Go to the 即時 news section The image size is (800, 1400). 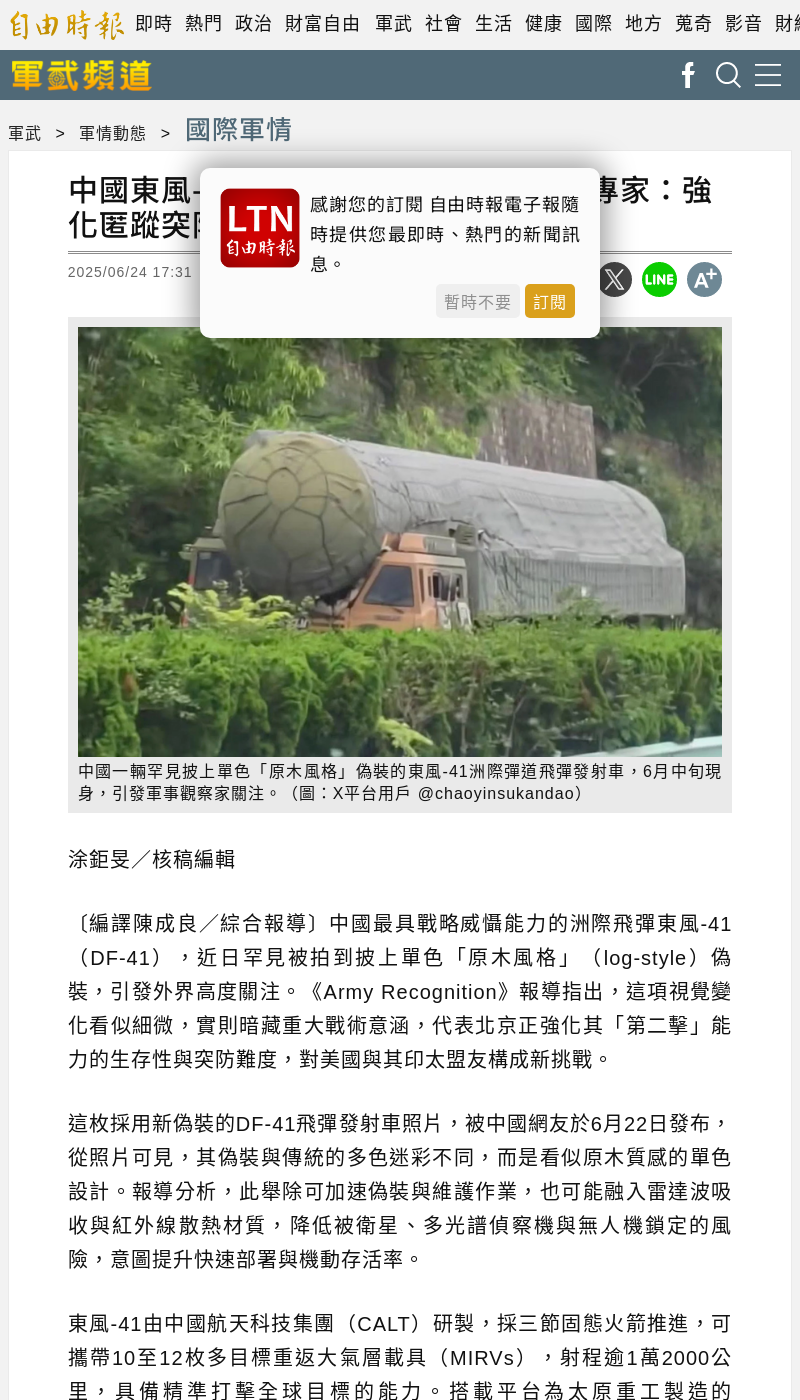pyautogui.click(x=153, y=23)
